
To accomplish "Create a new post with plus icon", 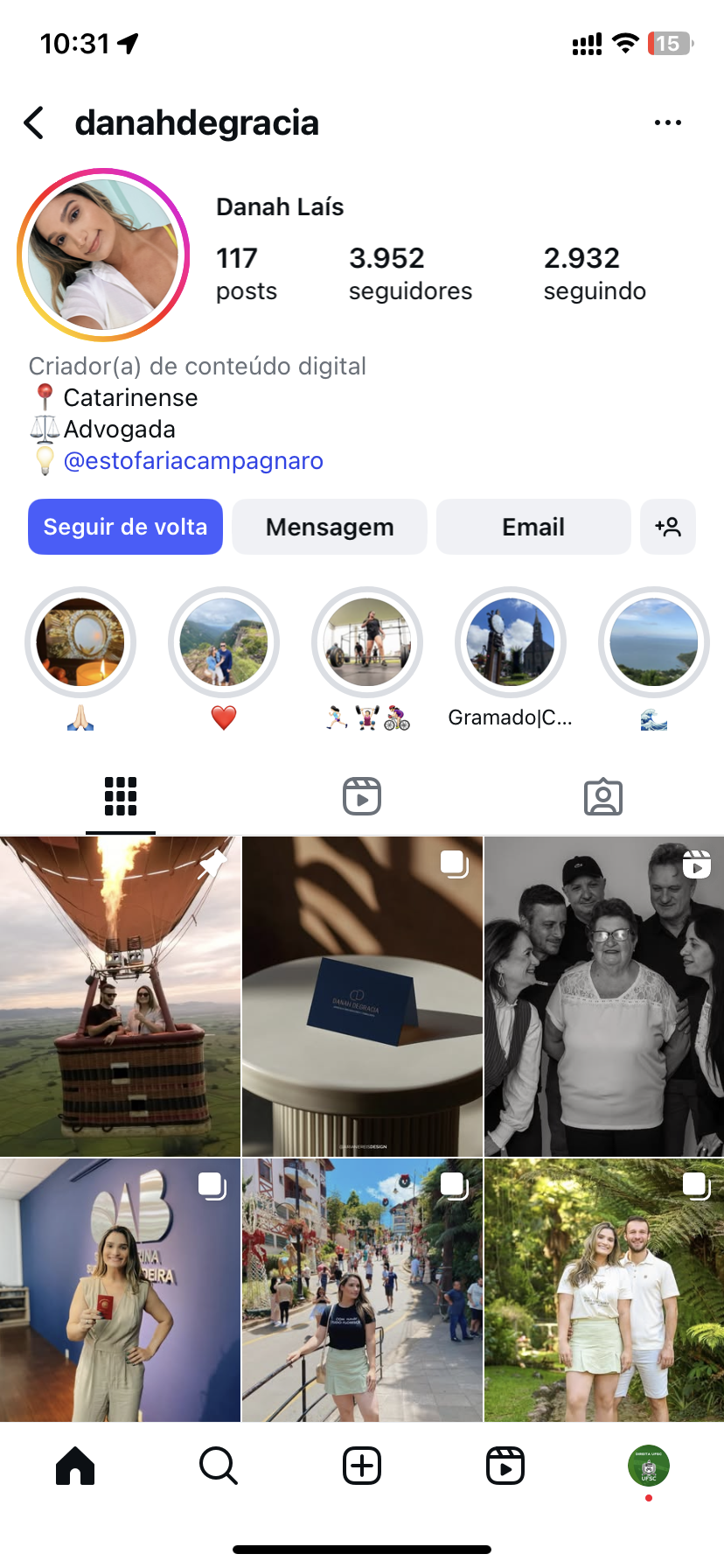I will pyautogui.click(x=361, y=1465).
